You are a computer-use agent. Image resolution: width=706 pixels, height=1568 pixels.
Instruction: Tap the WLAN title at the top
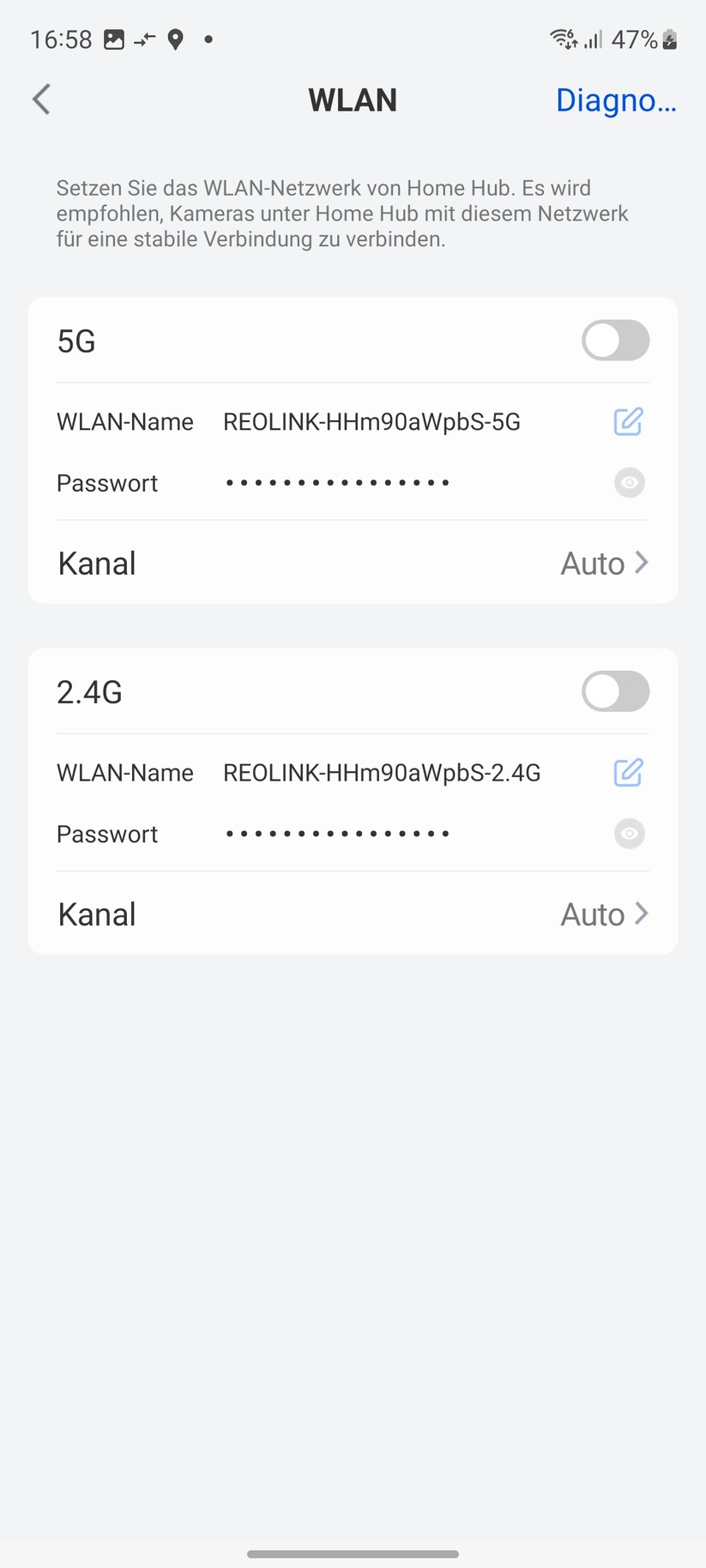[353, 100]
